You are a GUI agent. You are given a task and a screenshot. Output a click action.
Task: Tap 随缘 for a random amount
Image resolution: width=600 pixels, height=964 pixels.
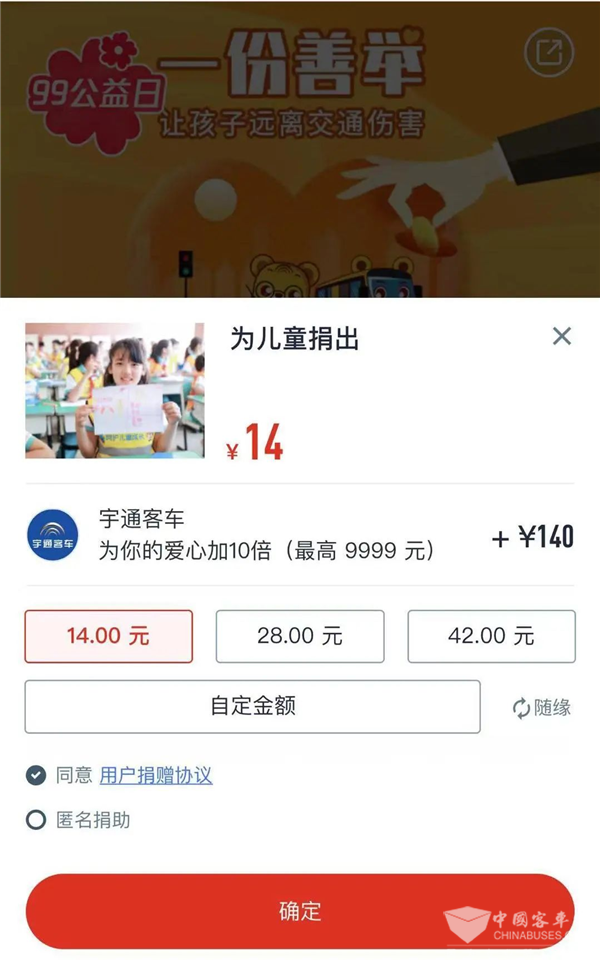[542, 708]
